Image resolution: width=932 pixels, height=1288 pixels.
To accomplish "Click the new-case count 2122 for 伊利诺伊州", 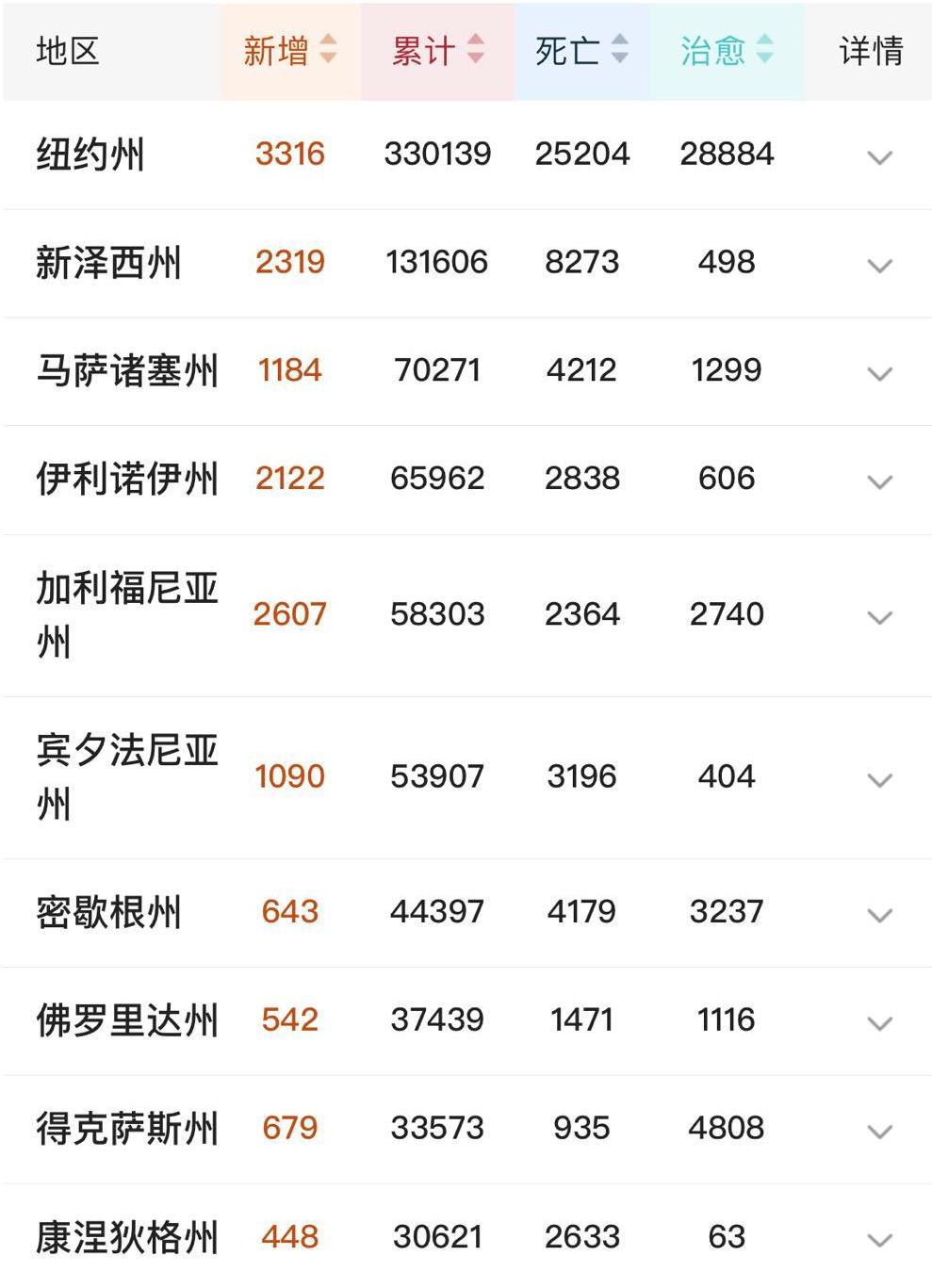I will coord(289,480).
